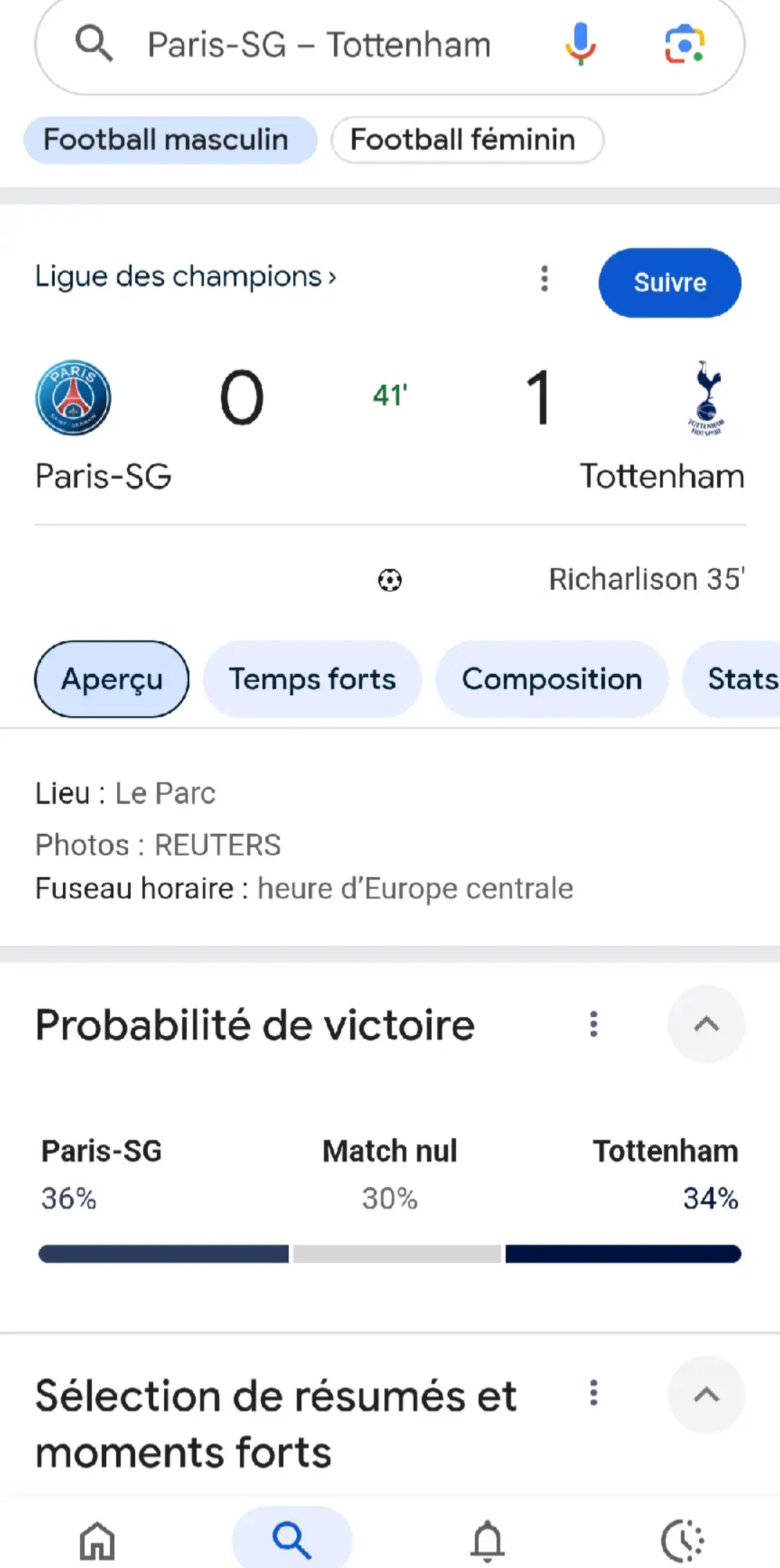780x1568 pixels.
Task: Switch to the Composition tab
Action: [552, 679]
